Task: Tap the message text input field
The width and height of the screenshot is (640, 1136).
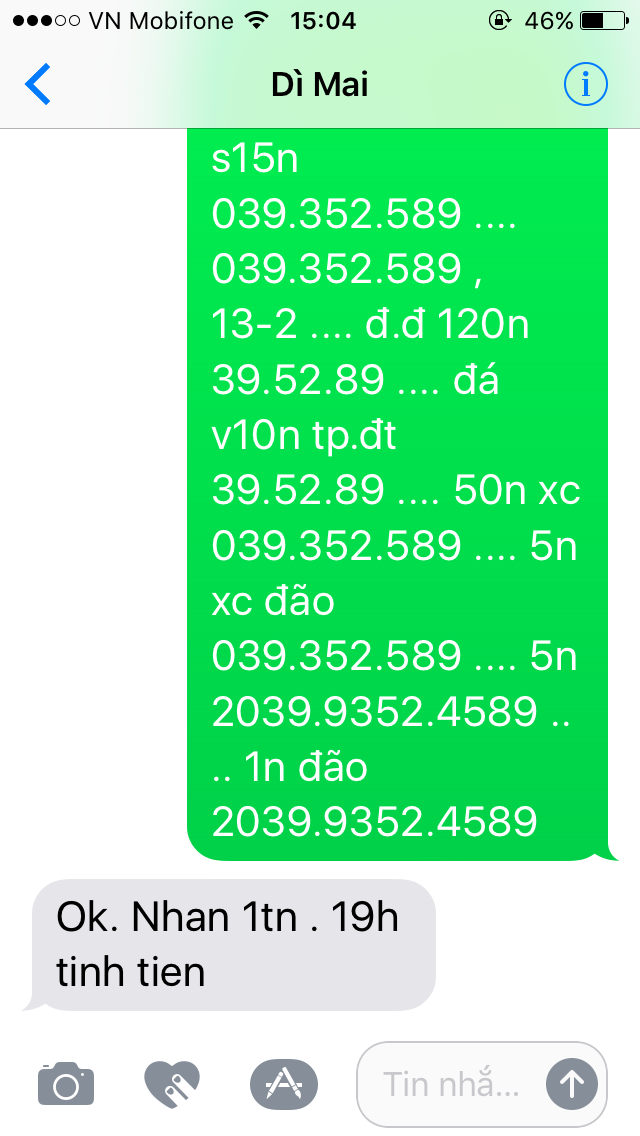Action: tap(450, 1082)
